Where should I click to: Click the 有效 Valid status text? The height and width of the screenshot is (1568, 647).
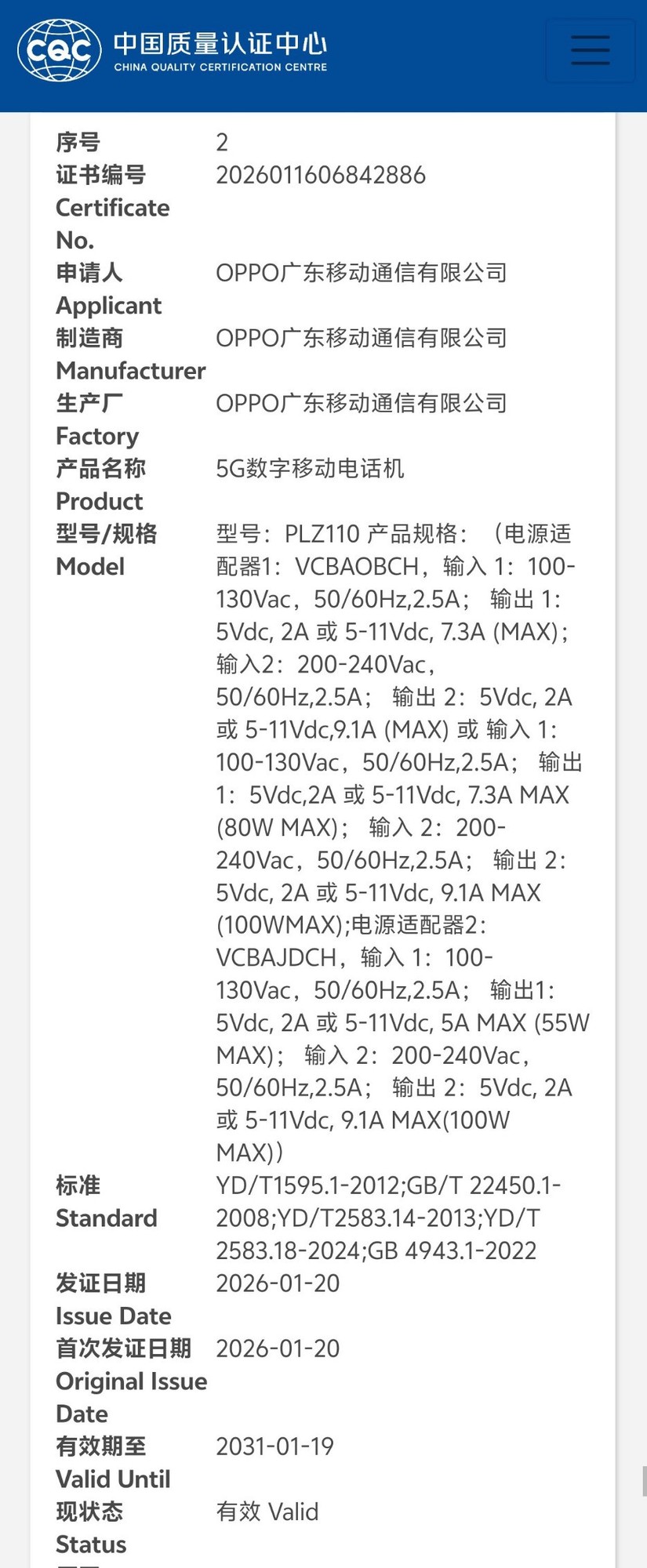tap(267, 1512)
